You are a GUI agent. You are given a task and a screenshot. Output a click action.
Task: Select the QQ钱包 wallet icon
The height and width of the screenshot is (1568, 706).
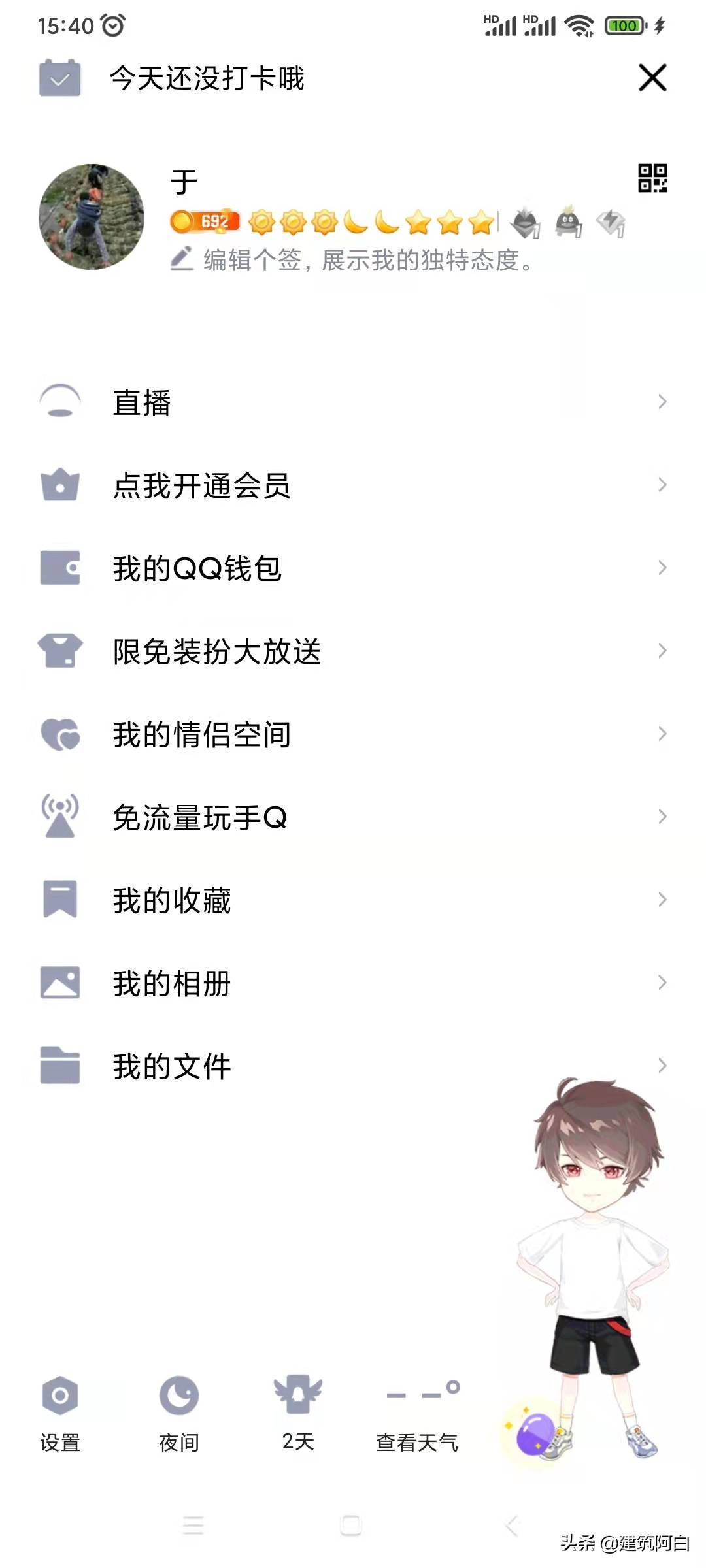click(x=60, y=568)
